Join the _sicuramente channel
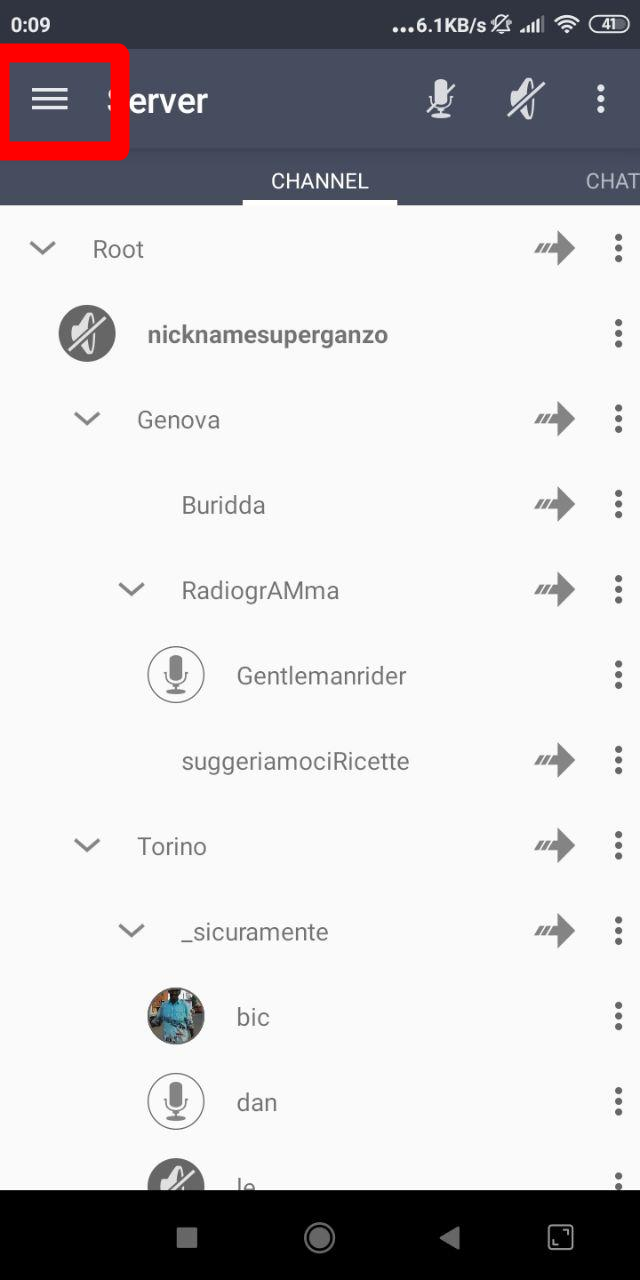The height and width of the screenshot is (1280, 640). point(554,931)
